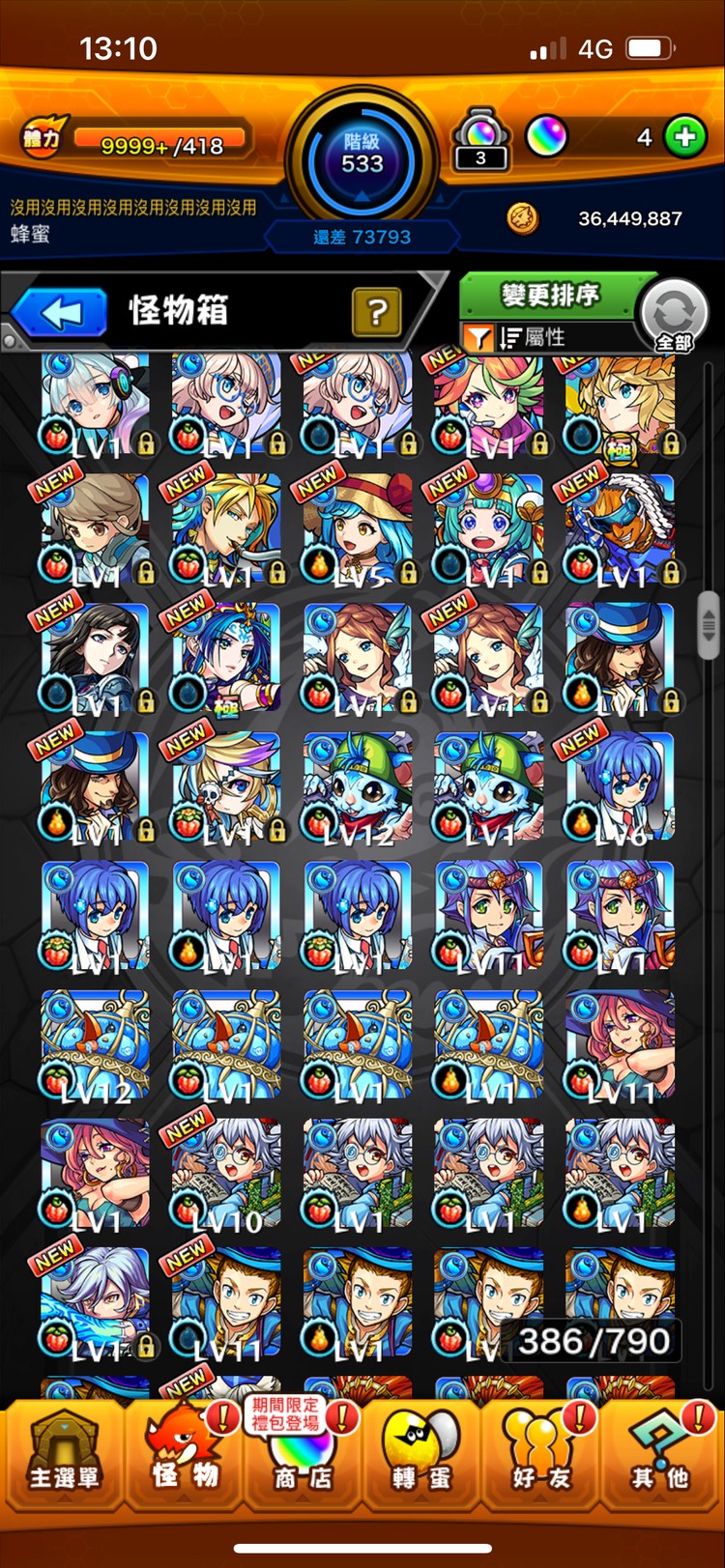Open the help question mark in 怪物箱 header
The width and height of the screenshot is (725, 1568).
click(377, 312)
